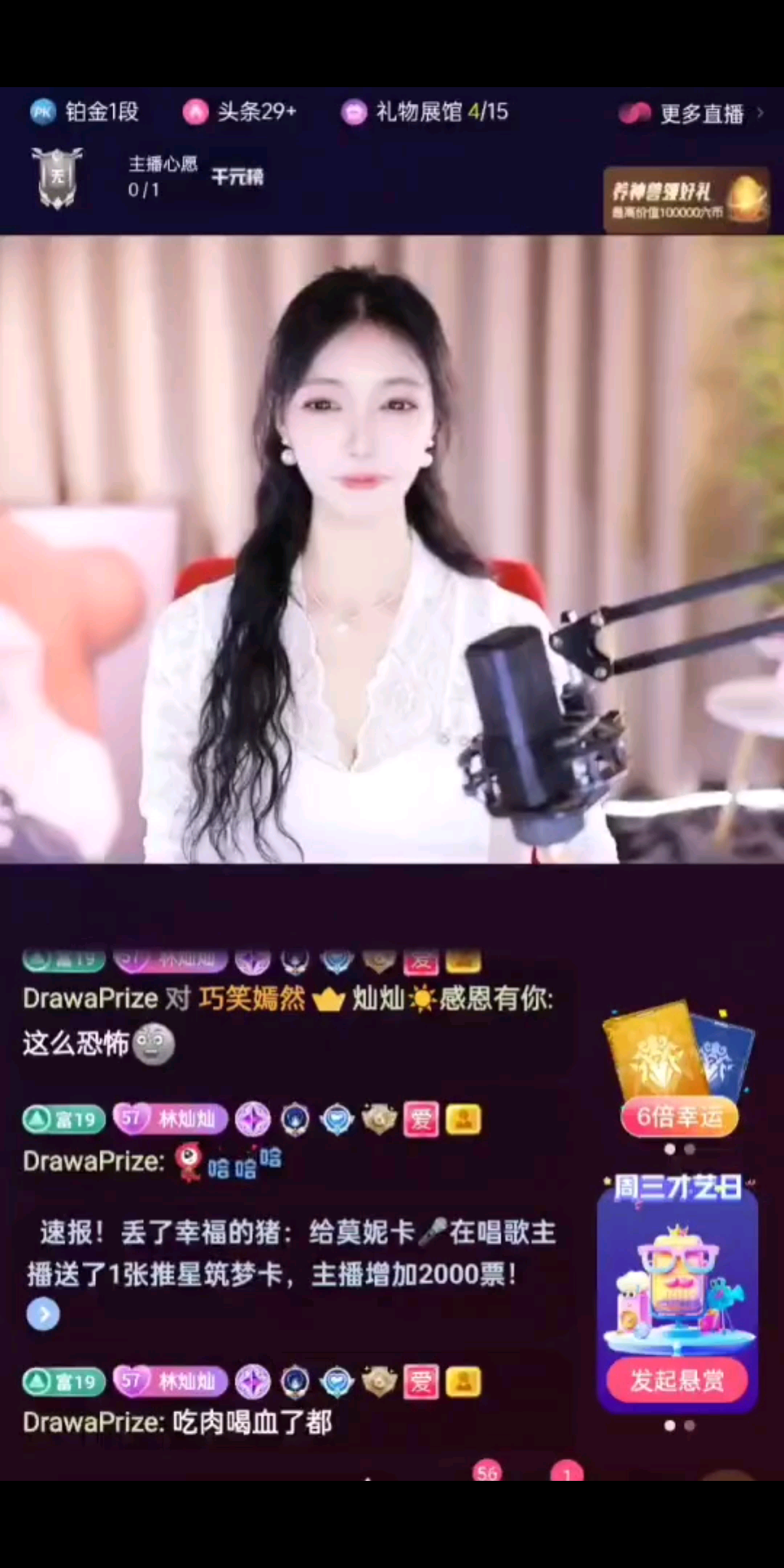Open the 头条29+ headline entry
Image resolution: width=784 pixels, height=1568 pixels.
pos(240,112)
